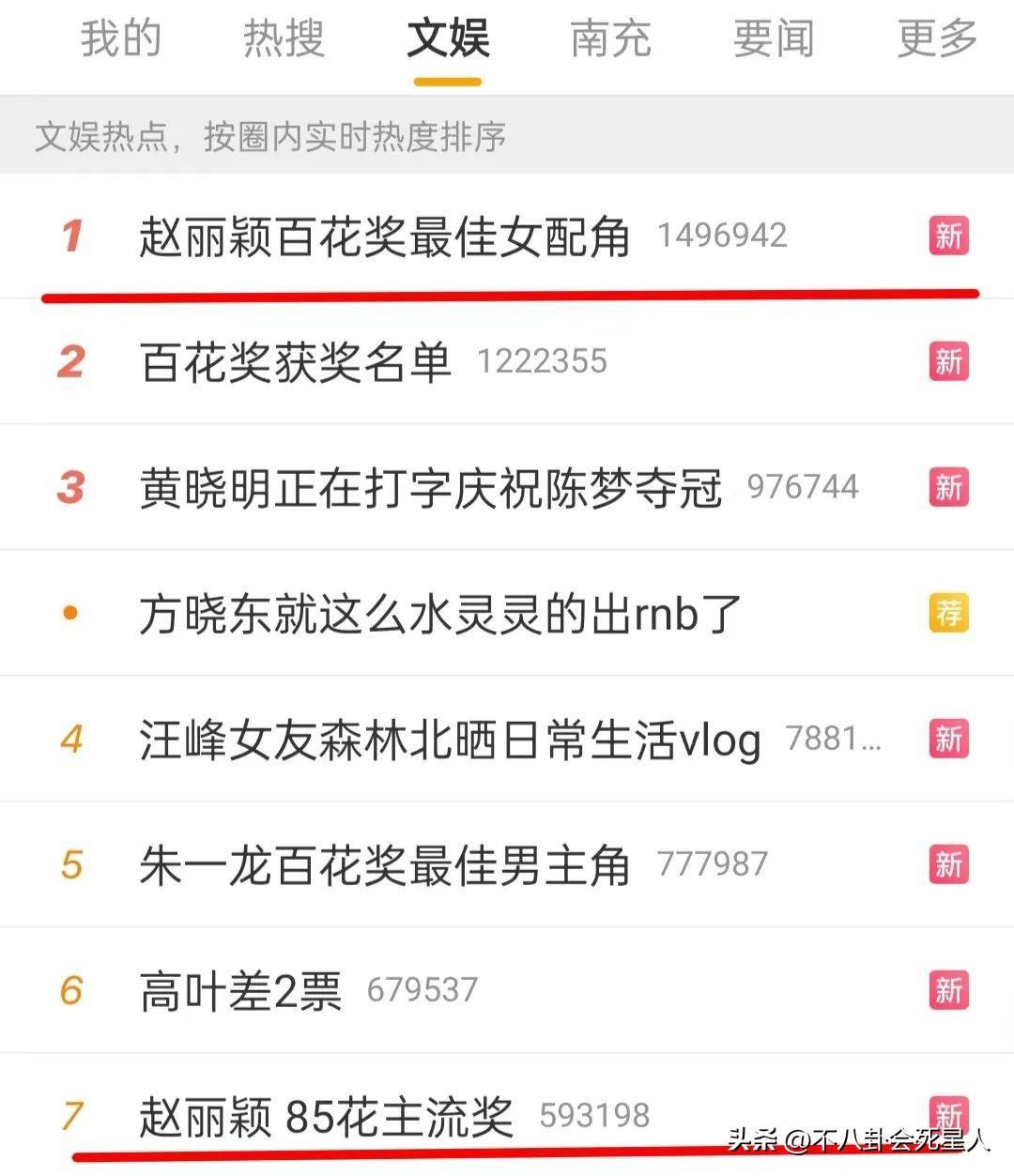
Task: Tap the 方晓东就这么水灵灵的出rnb了 entry
Action: point(441,614)
